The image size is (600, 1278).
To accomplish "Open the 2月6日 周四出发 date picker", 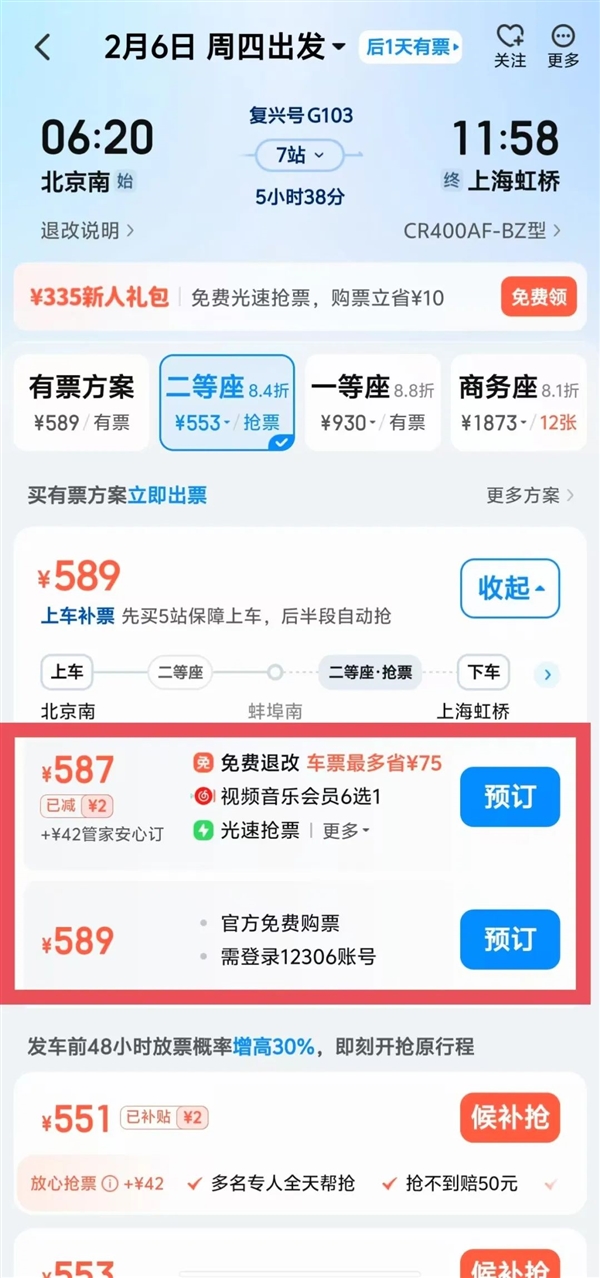I will (x=225, y=47).
